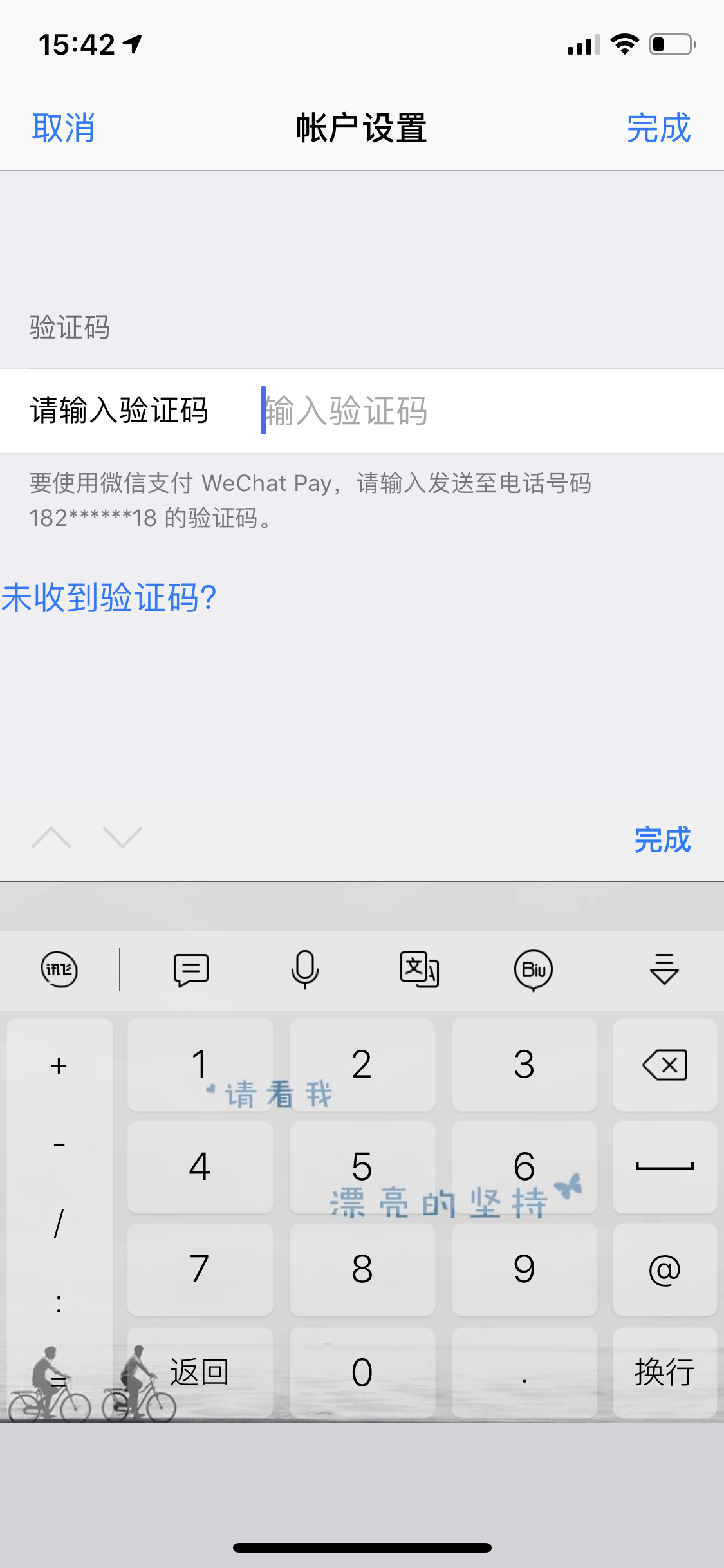
Task: Start voice input with the microphone
Action: [304, 969]
